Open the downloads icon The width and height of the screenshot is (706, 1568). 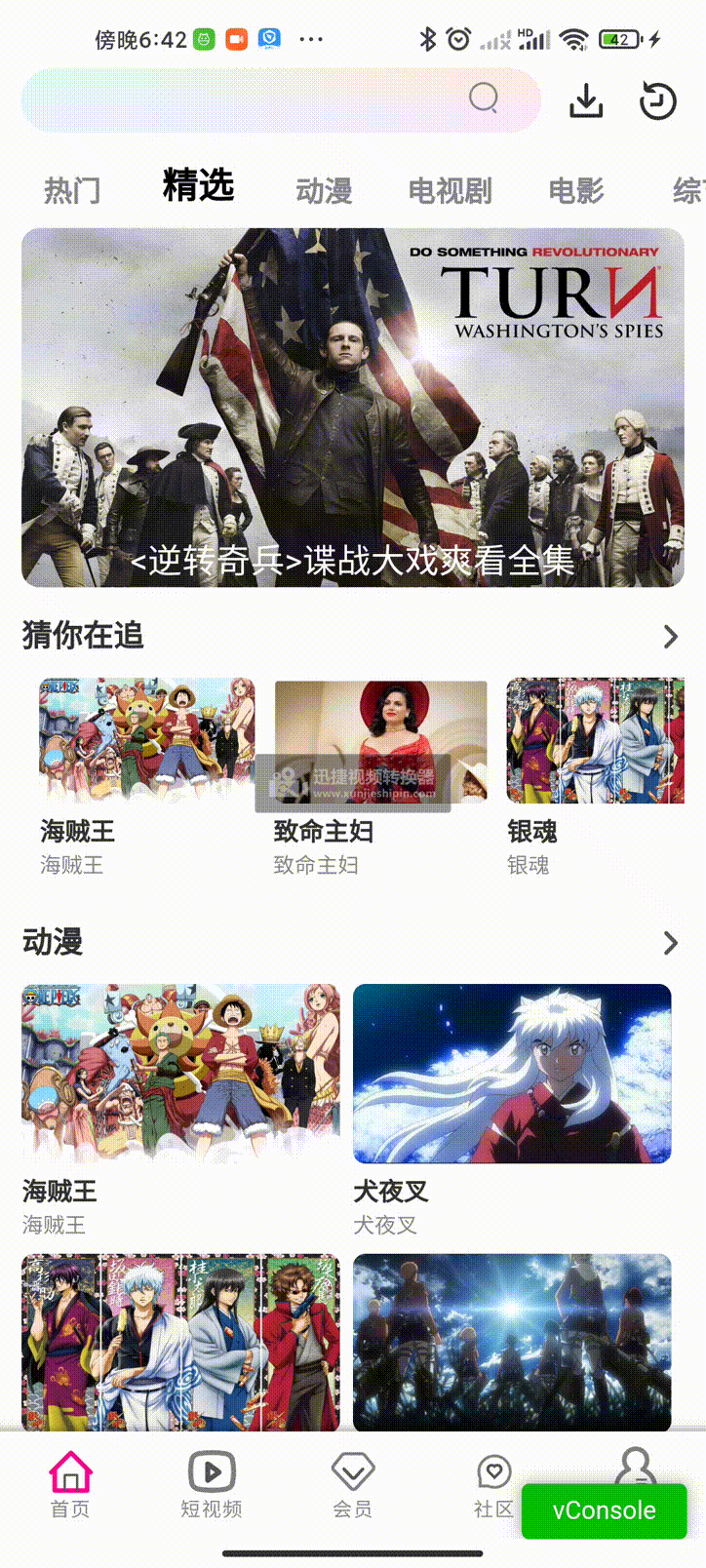(586, 100)
